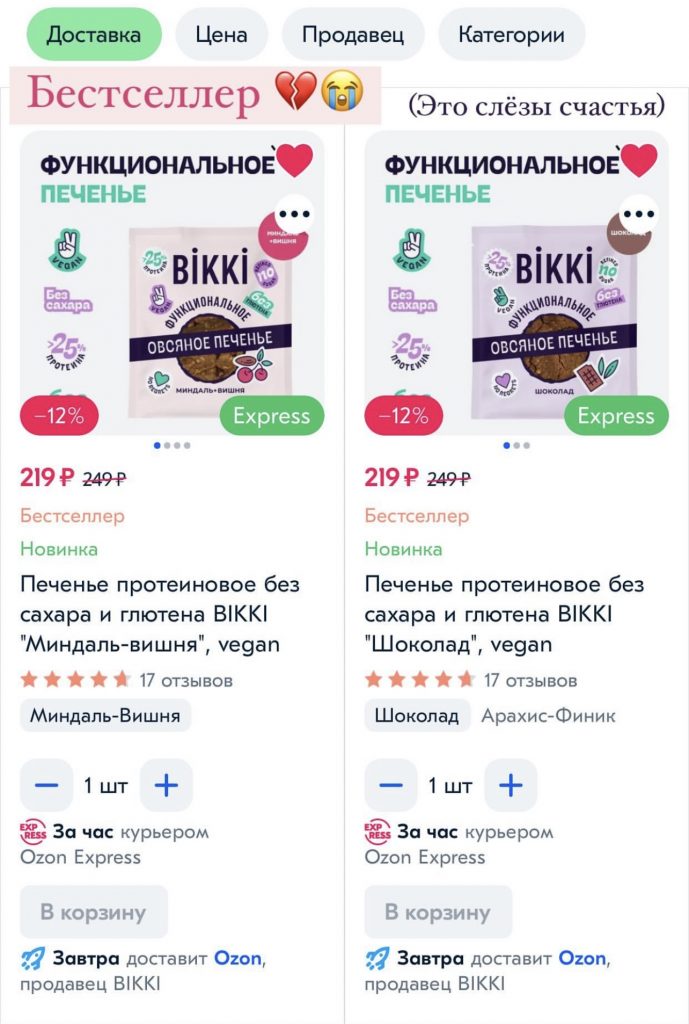Viewport: 689px width, 1024px height.
Task: Decrease quantity of Миндаль-вишня cookie
Action: 46,786
